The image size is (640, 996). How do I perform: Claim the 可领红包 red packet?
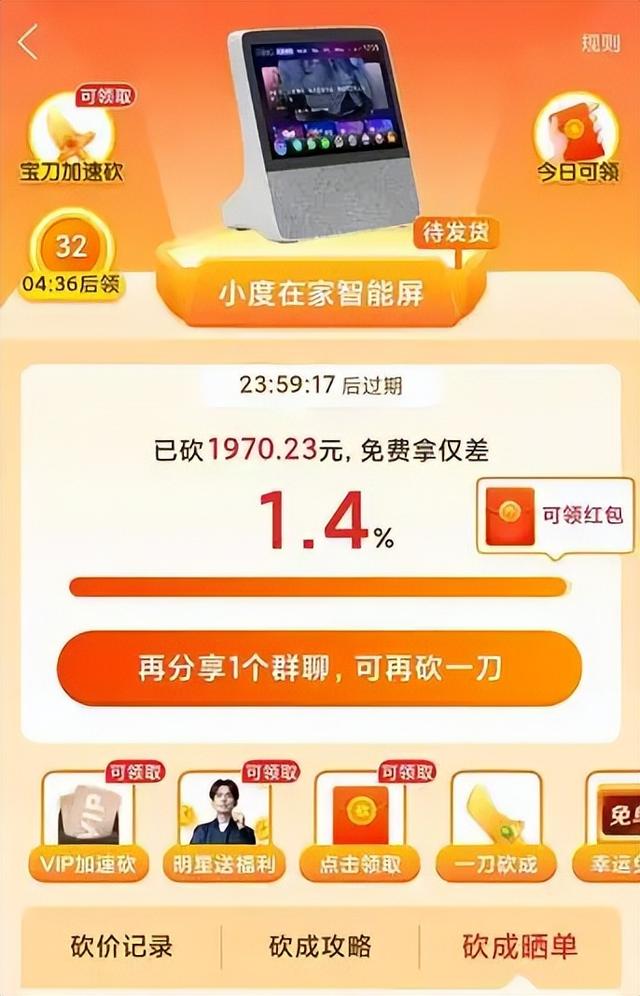[x=556, y=514]
